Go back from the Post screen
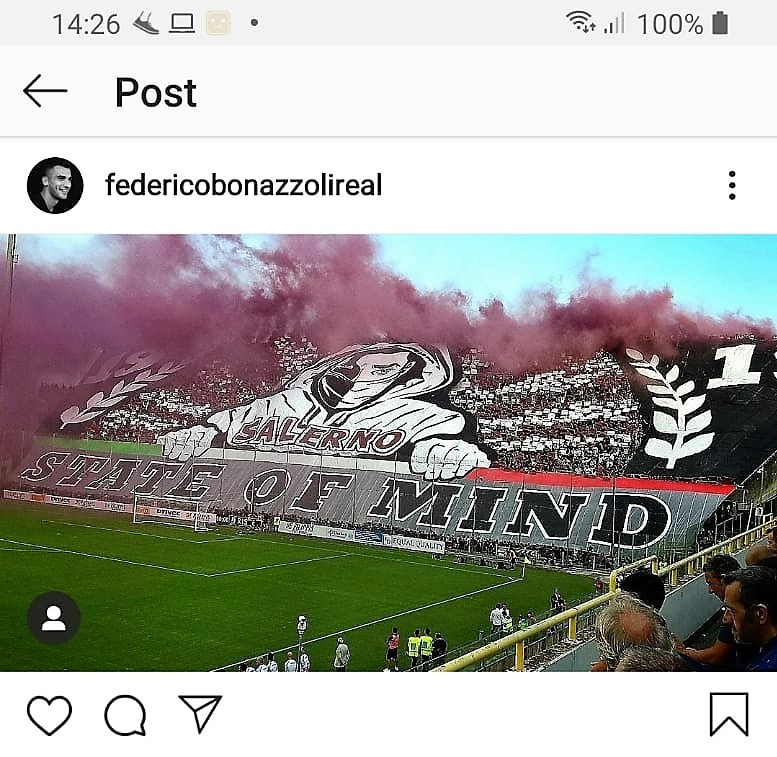Viewport: 777px width, 757px height. click(45, 91)
